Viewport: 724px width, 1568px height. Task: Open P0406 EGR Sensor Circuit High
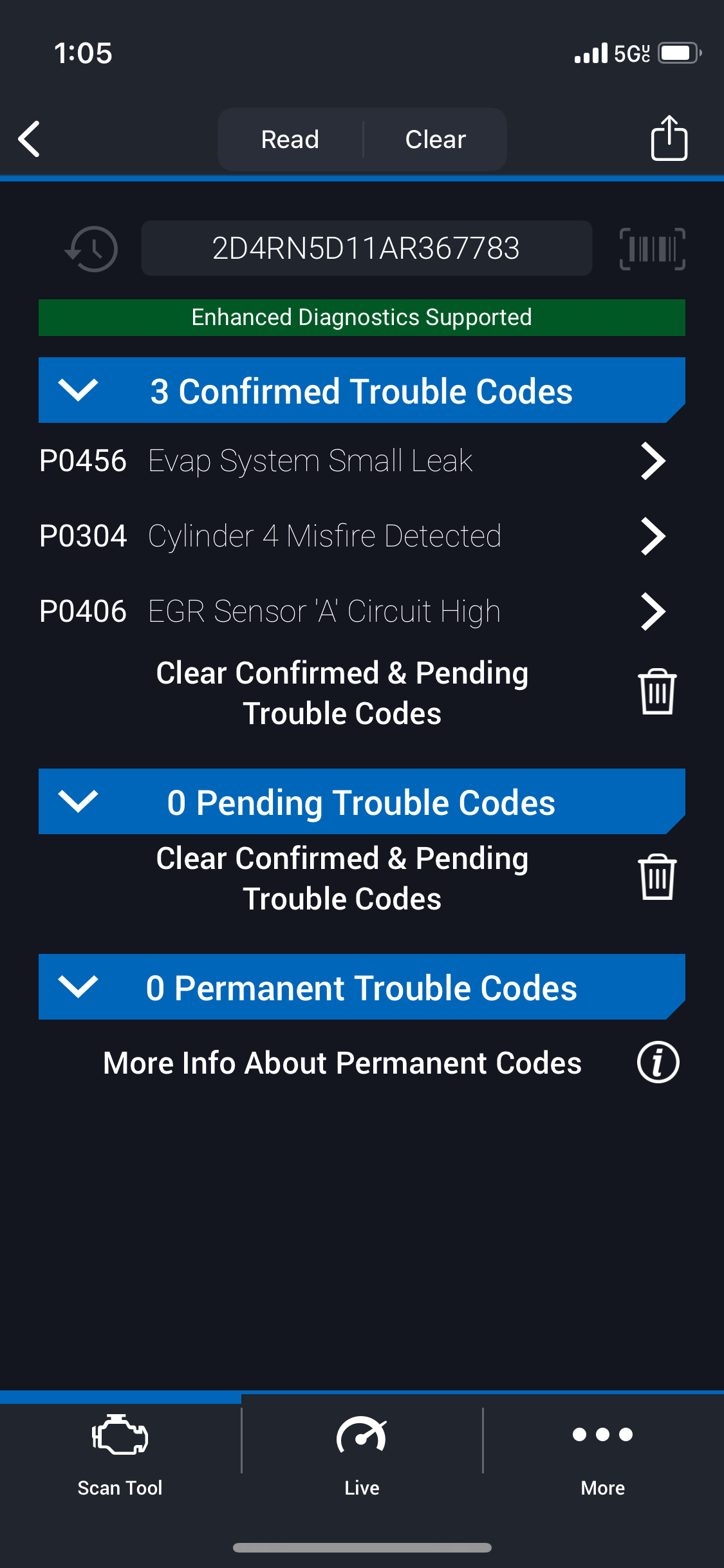click(x=351, y=611)
